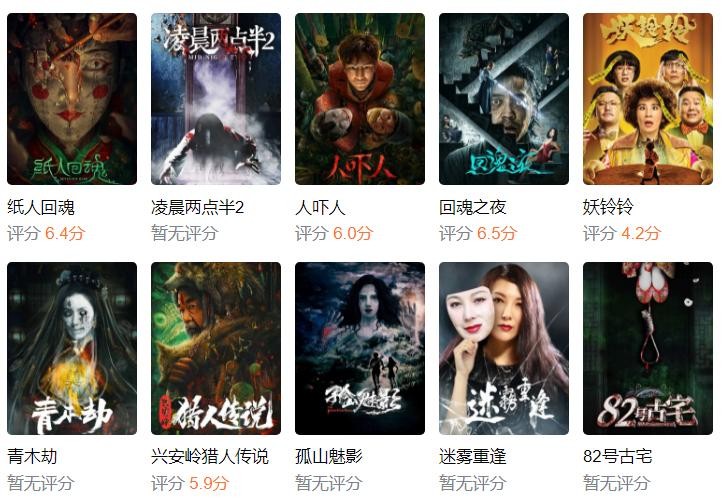Screen dimensions: 728x500
Task: View the movie 82号古宅
Action: point(648,348)
